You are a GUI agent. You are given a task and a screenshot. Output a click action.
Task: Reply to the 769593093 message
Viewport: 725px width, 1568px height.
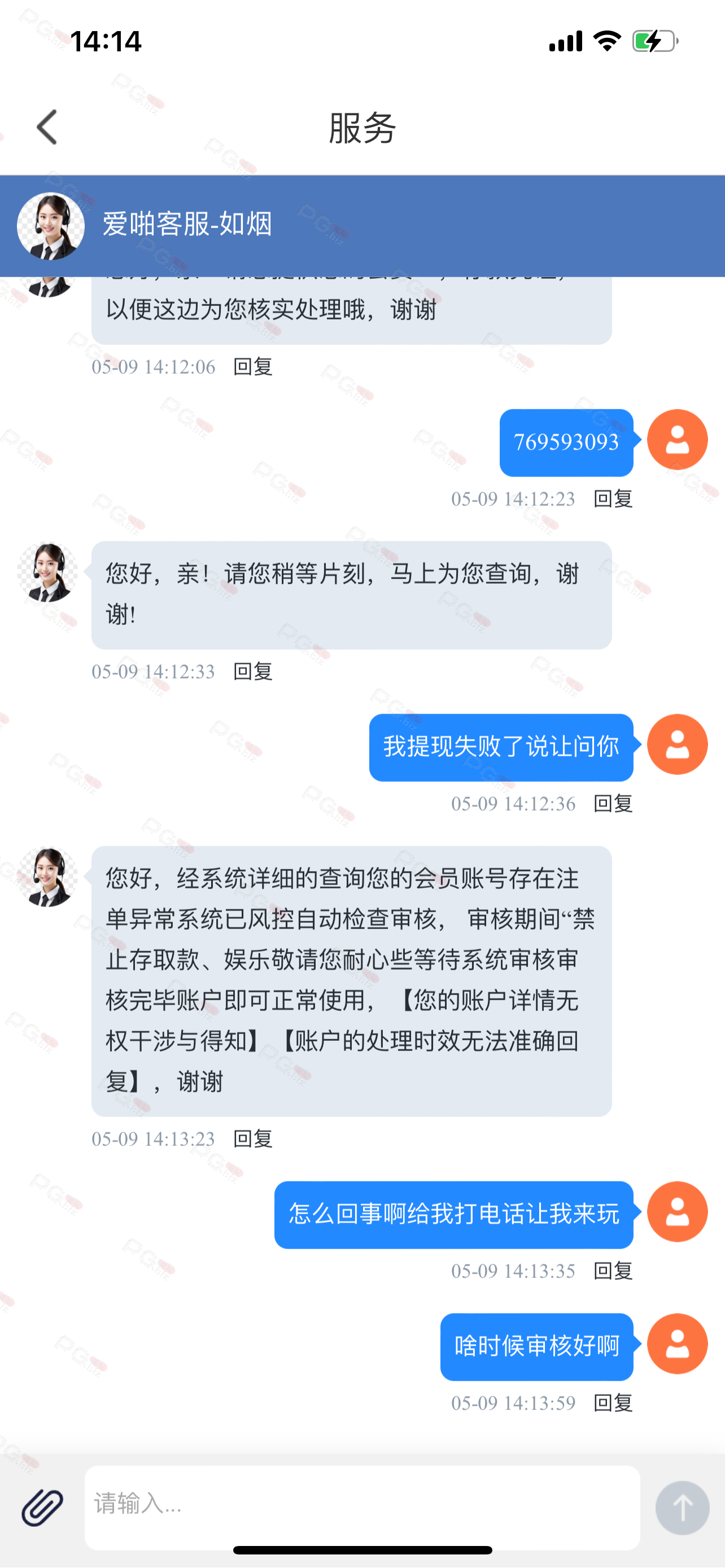(613, 498)
